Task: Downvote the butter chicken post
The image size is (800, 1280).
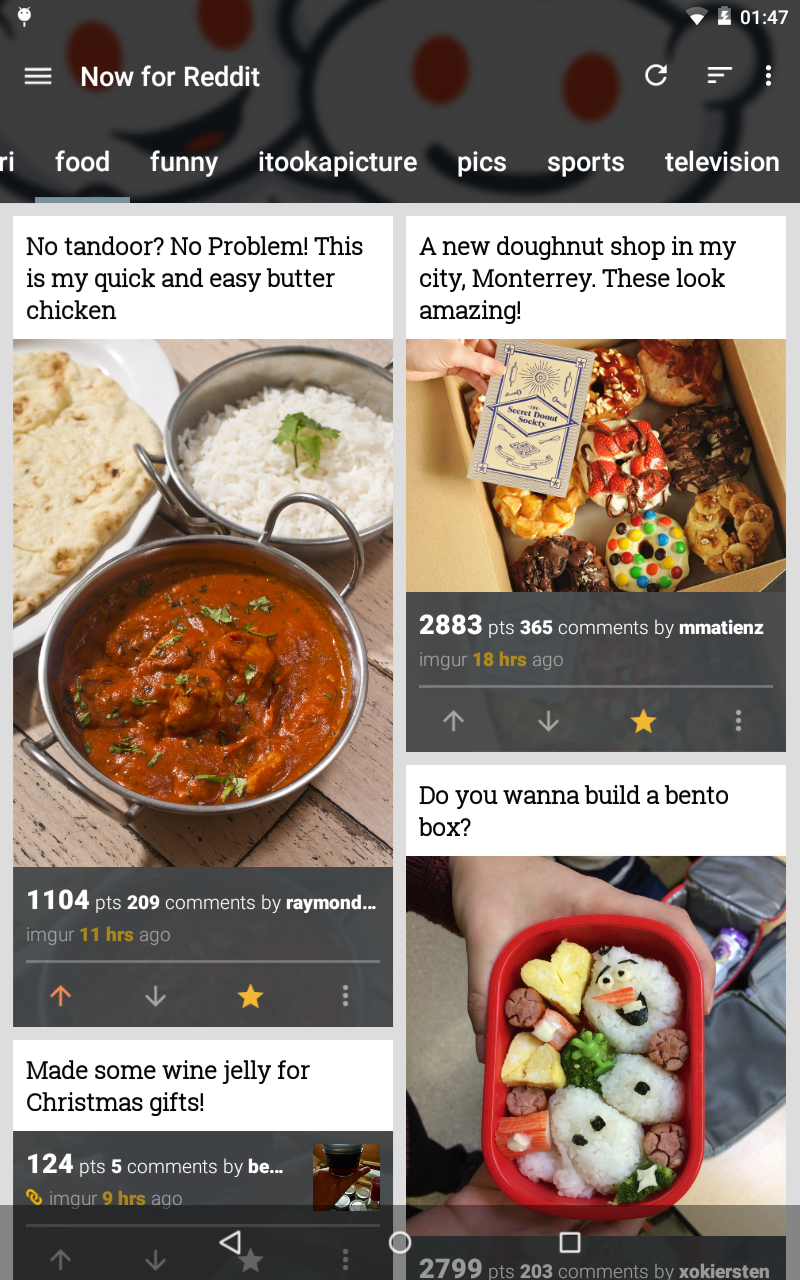Action: point(155,995)
